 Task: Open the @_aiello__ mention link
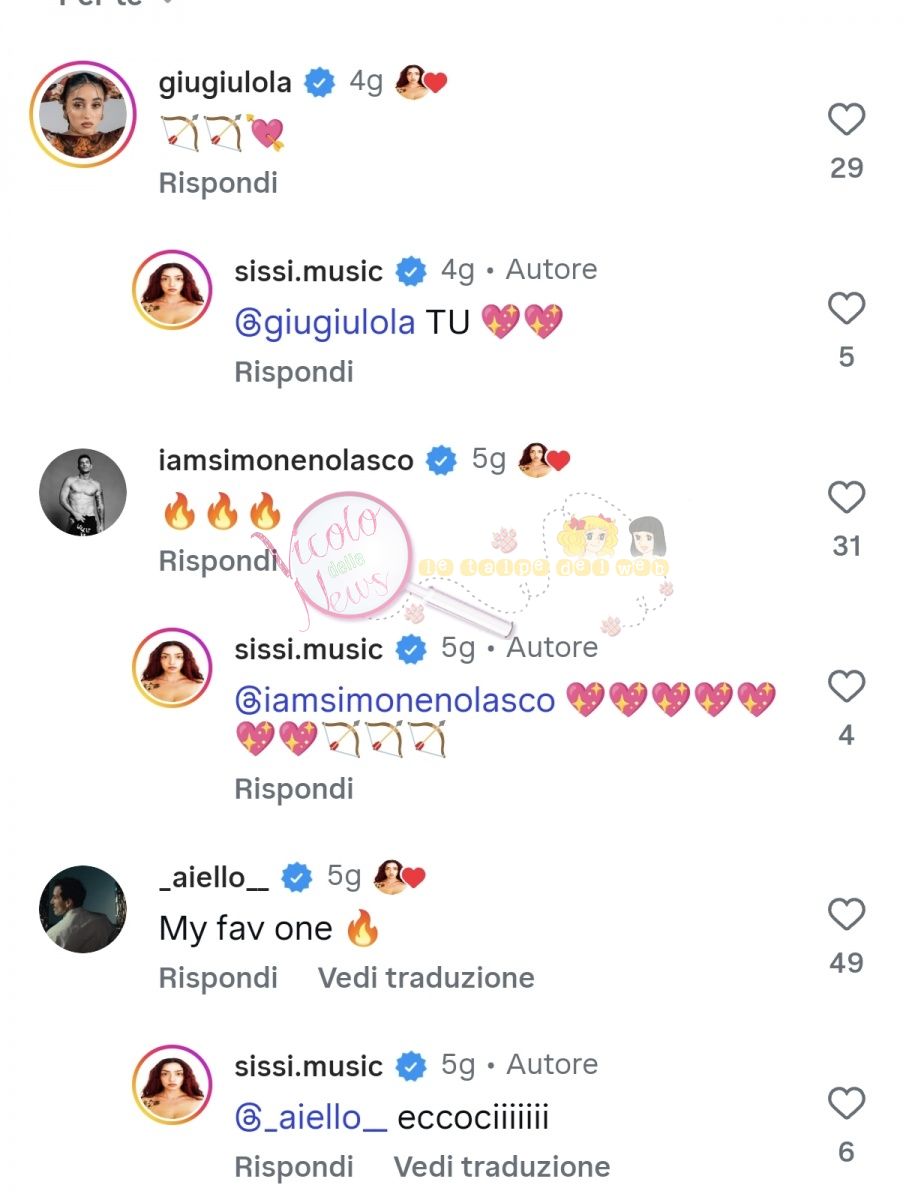coord(311,1117)
